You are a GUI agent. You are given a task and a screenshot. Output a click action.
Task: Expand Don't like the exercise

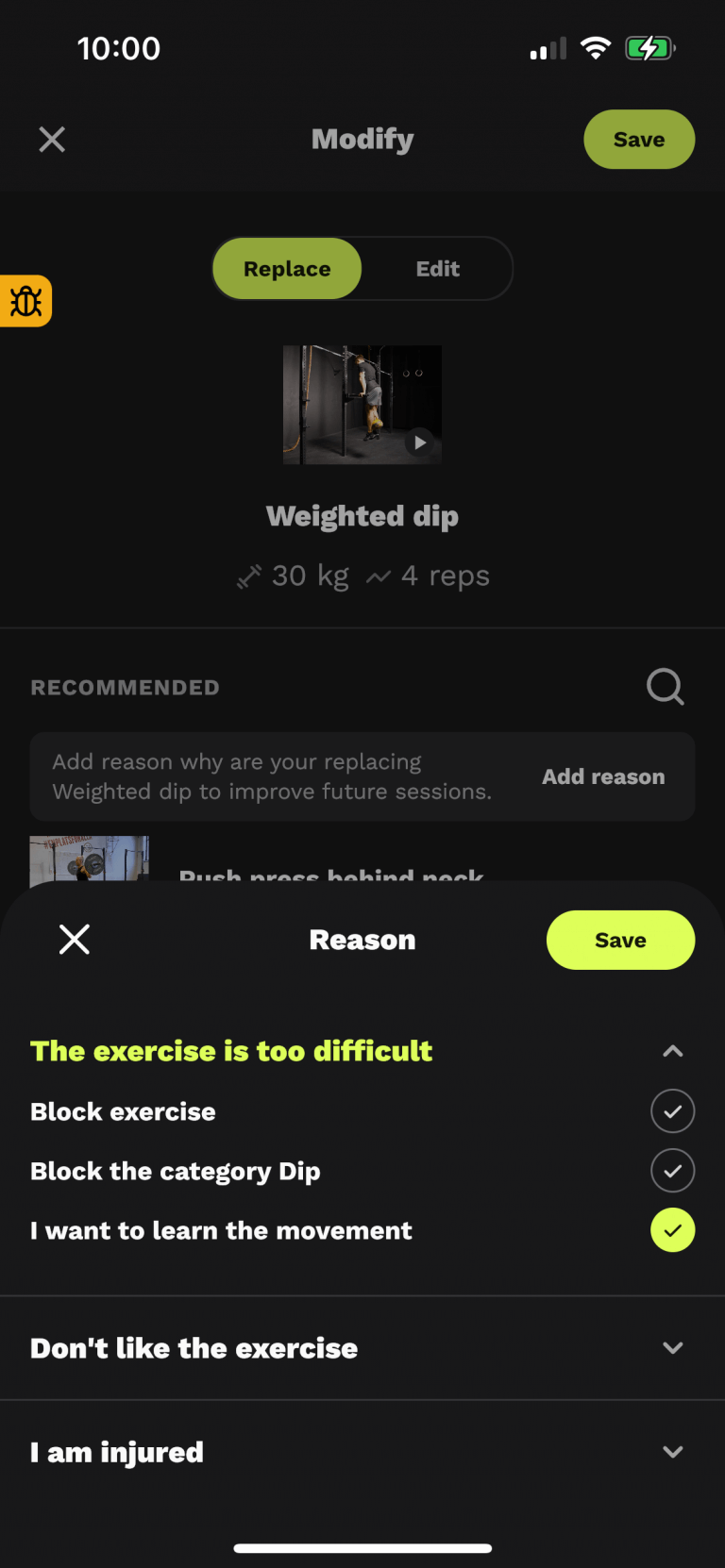tap(672, 1348)
